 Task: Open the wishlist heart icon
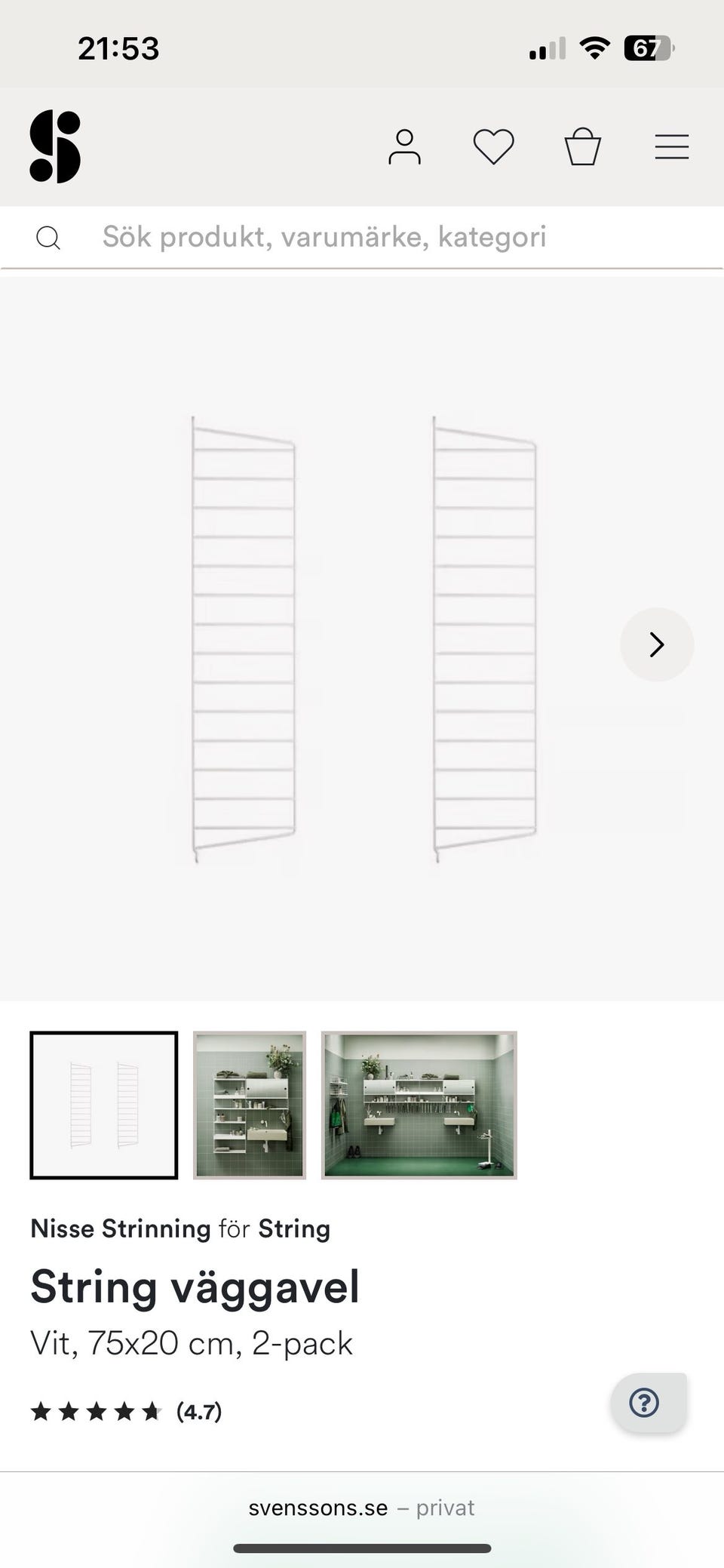tap(493, 146)
